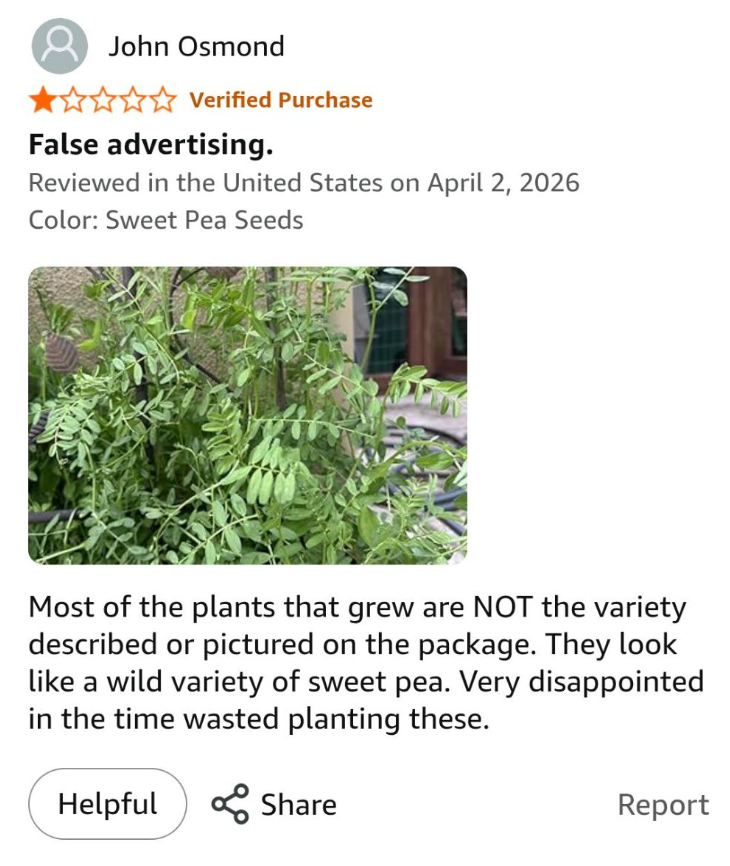This screenshot has height=866, width=730.
Task: Report John Osmond's review
Action: pos(663,805)
